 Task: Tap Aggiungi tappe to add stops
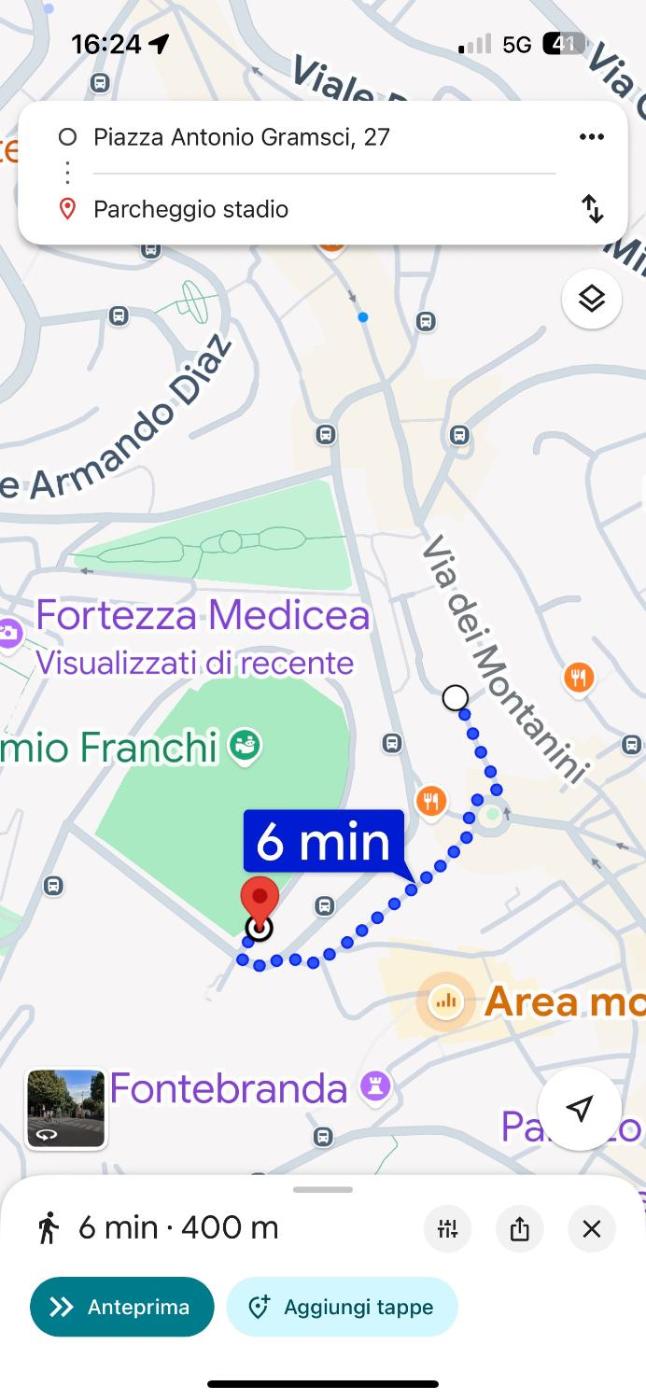[342, 1307]
